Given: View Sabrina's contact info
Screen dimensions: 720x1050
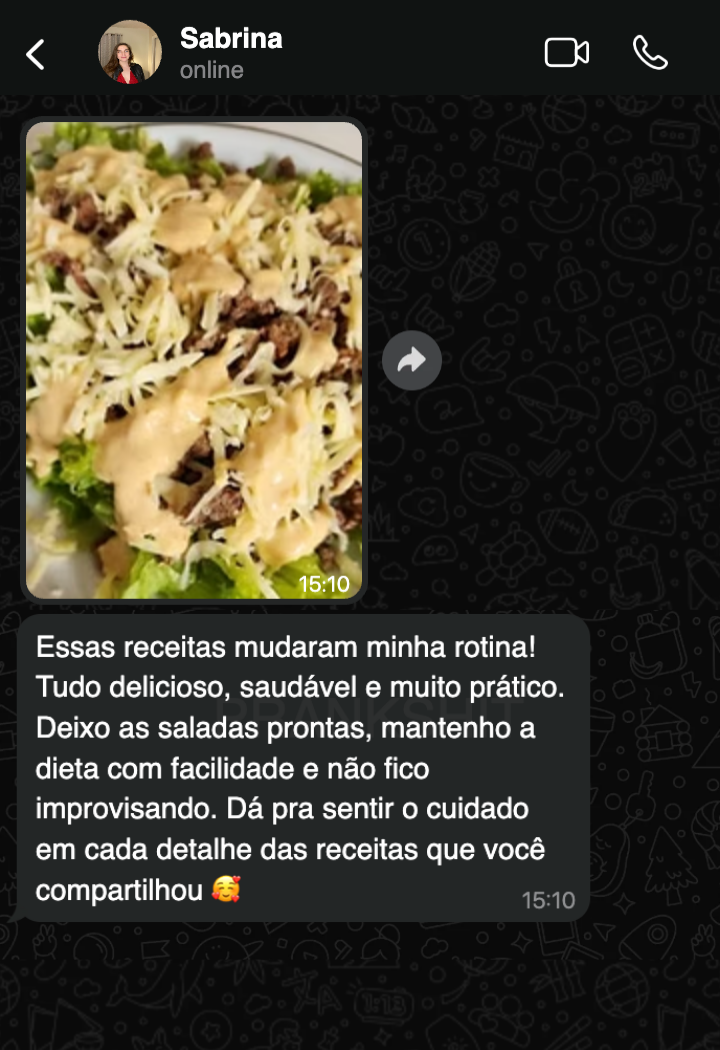Looking at the screenshot, I should point(231,40).
